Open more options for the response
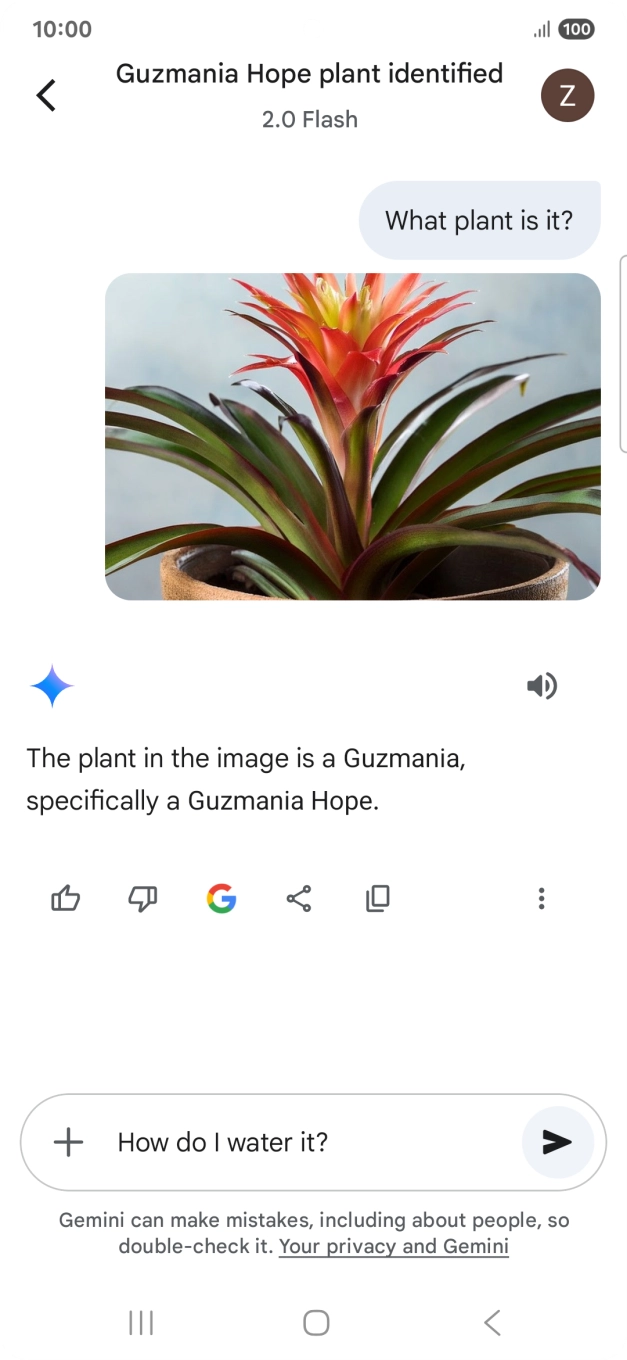Screen dimensions: 627x1360 tap(541, 898)
